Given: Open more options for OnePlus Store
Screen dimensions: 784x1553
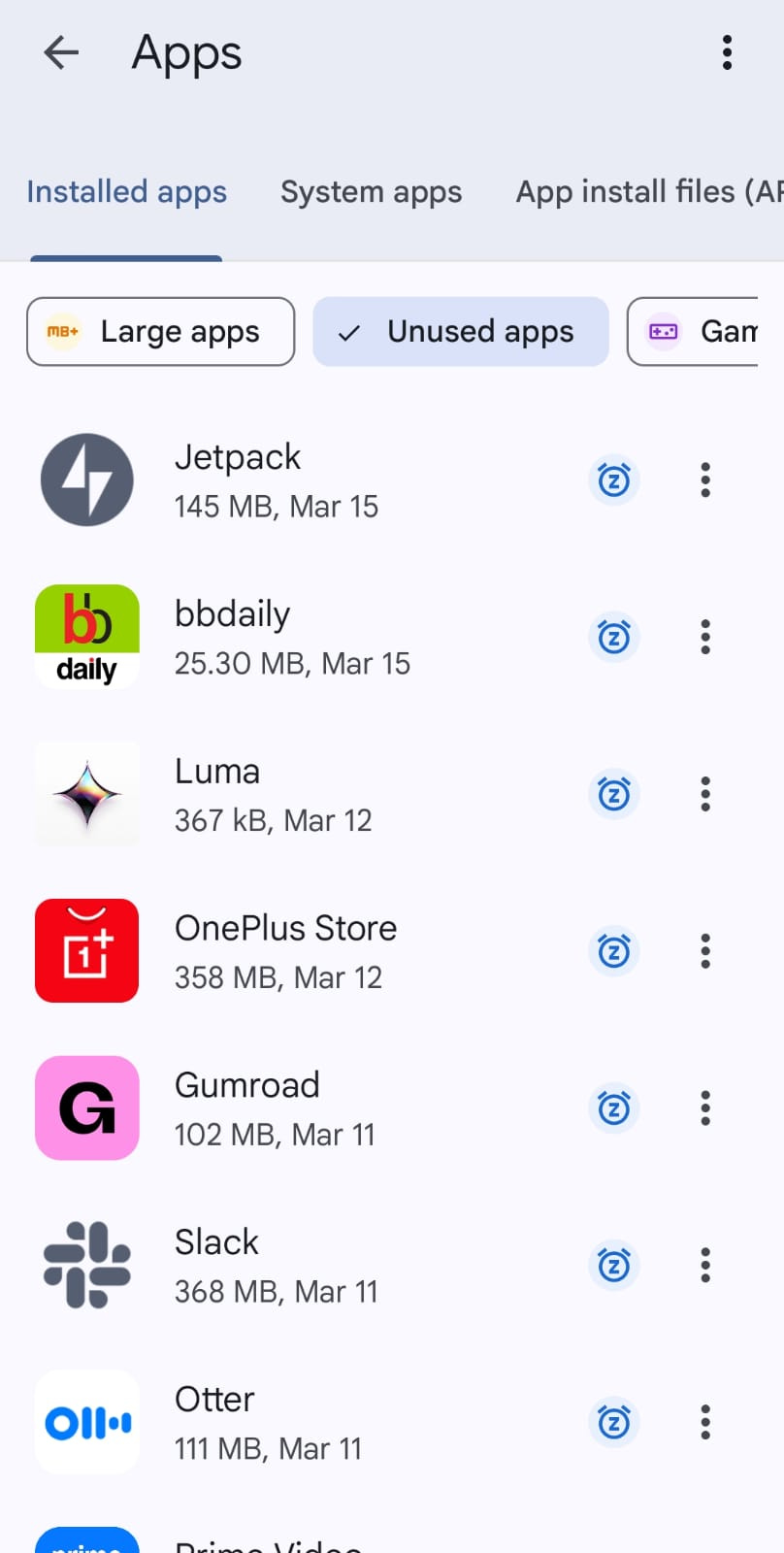Looking at the screenshot, I should [705, 951].
